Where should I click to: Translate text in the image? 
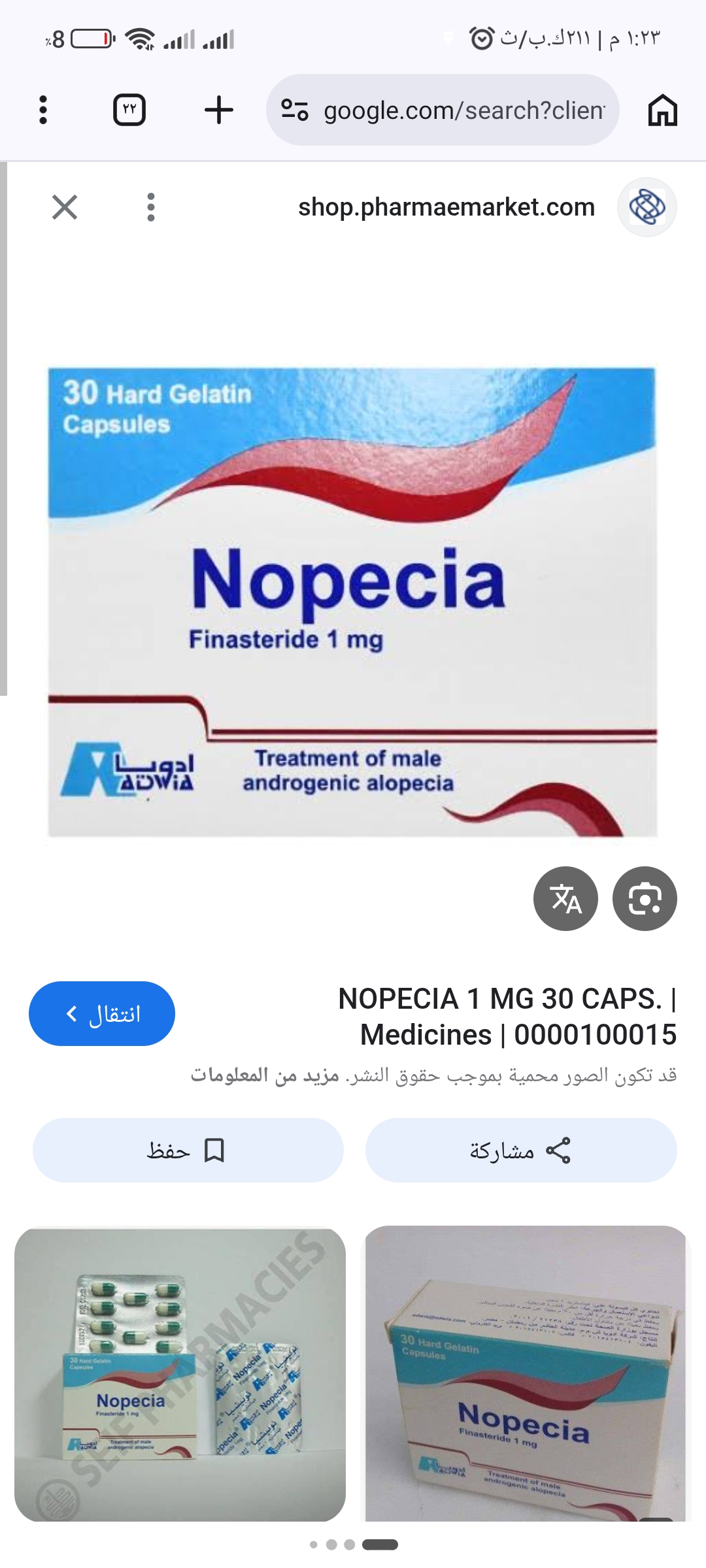point(565,898)
